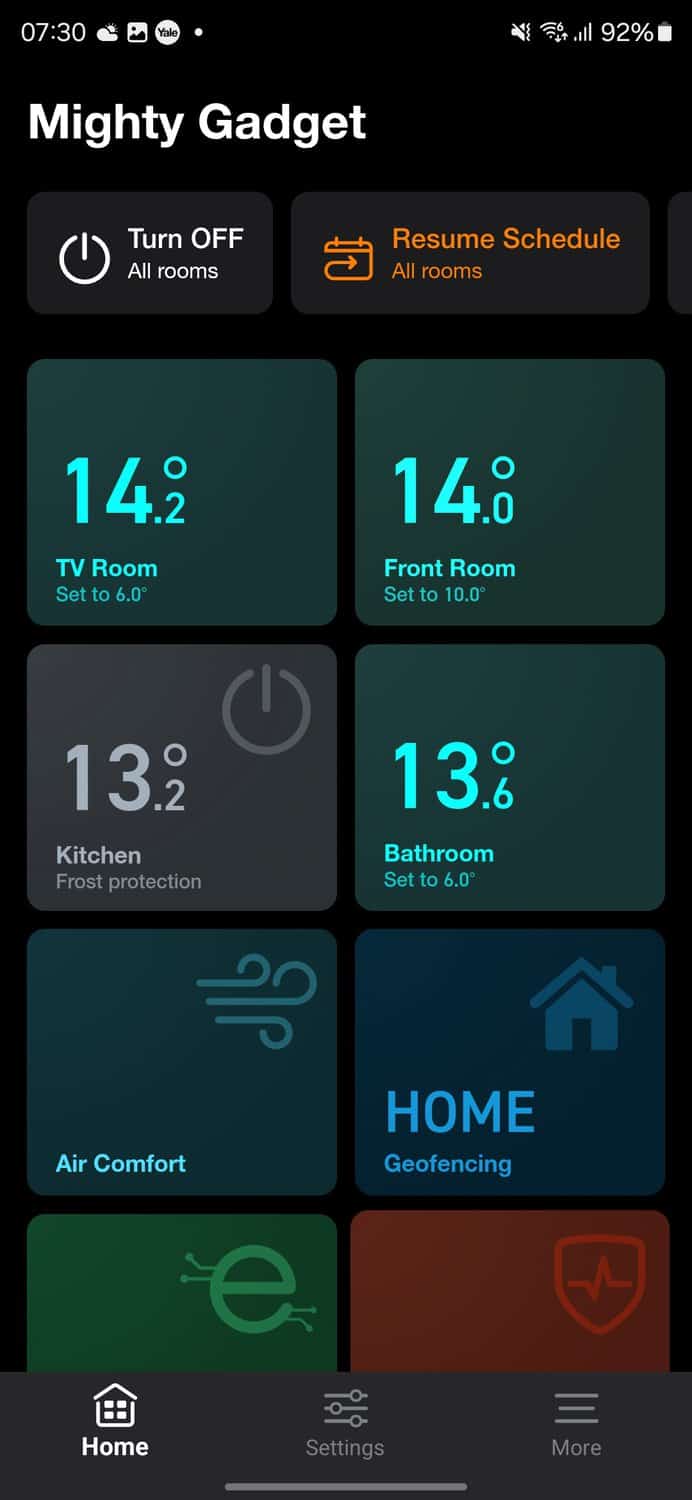The image size is (692, 1500).
Task: Open the Bathroom tile
Action: 510,777
